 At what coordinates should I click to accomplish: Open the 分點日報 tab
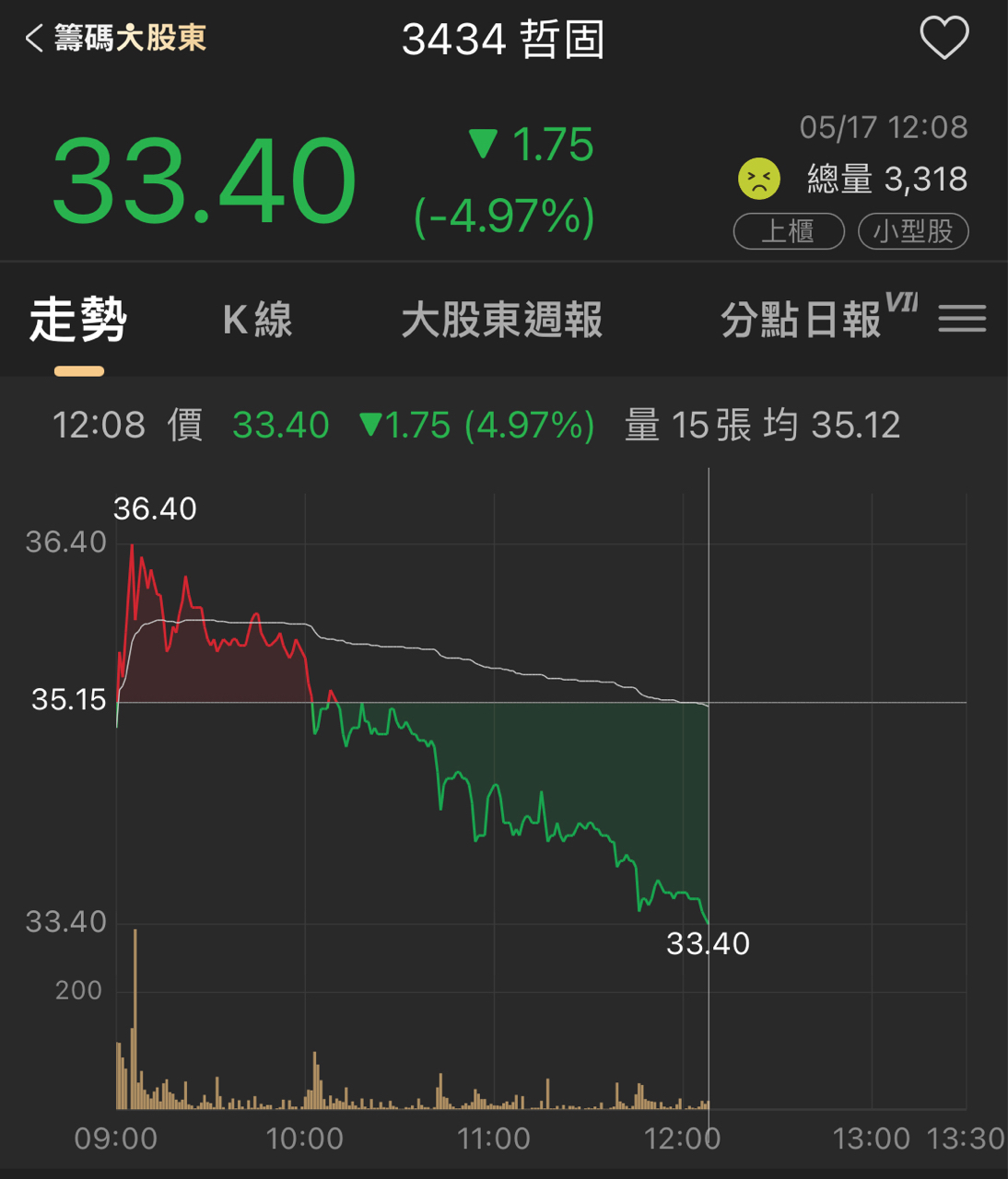click(802, 321)
